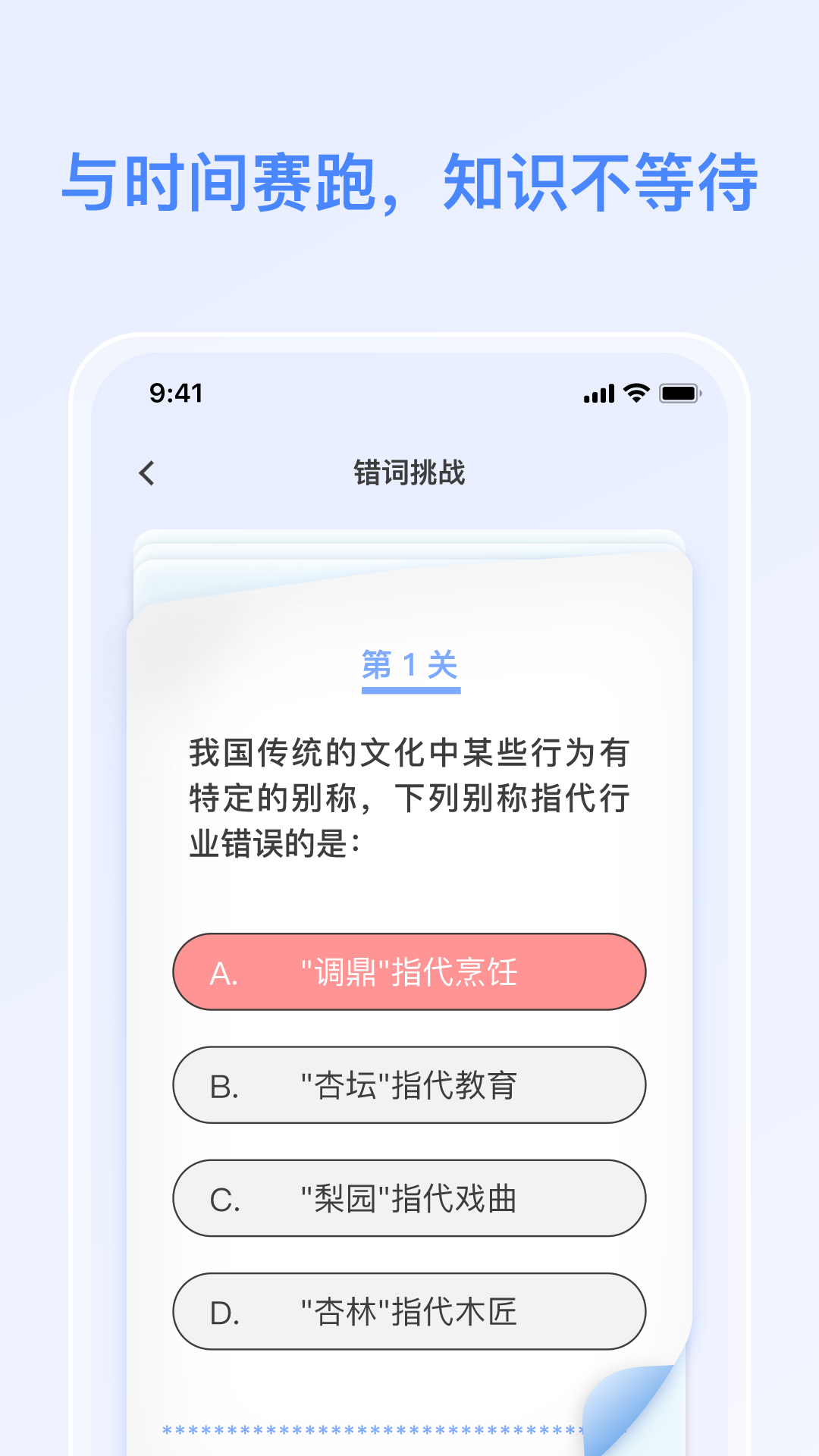Select the 错词挑战 title tab

click(409, 472)
